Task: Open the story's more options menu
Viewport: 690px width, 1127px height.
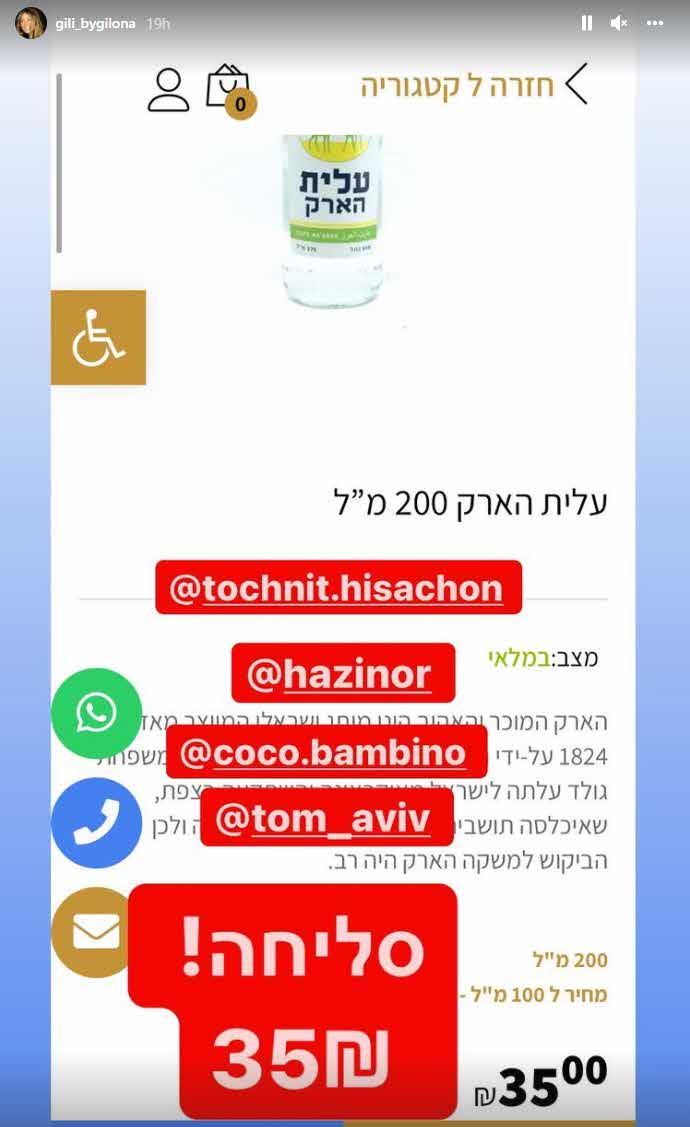Action: click(x=655, y=23)
